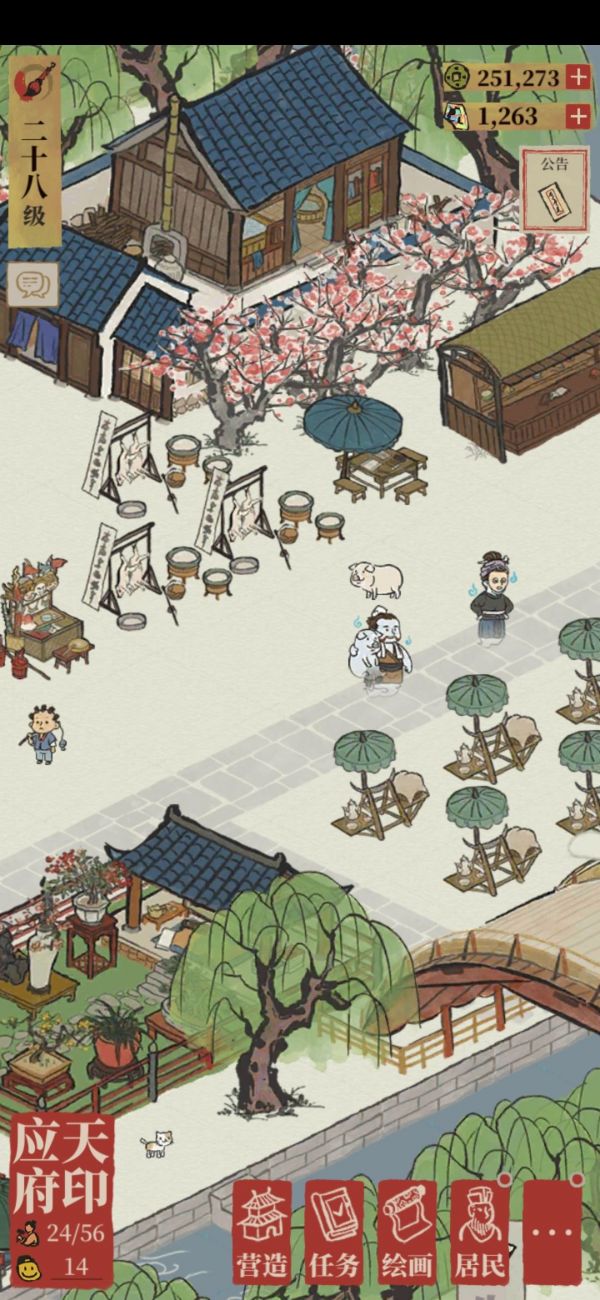Add more premium currency beside 1,263

pyautogui.click(x=578, y=116)
